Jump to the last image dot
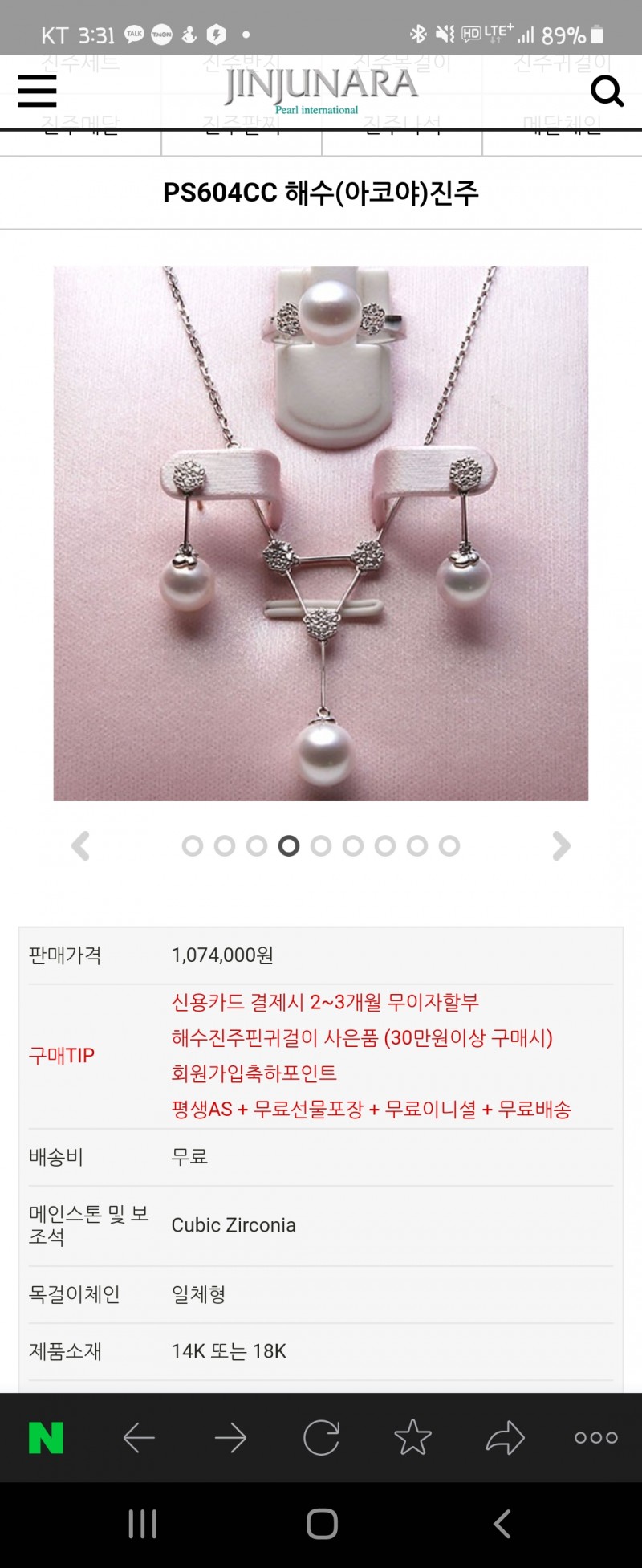642x1568 pixels. click(449, 845)
